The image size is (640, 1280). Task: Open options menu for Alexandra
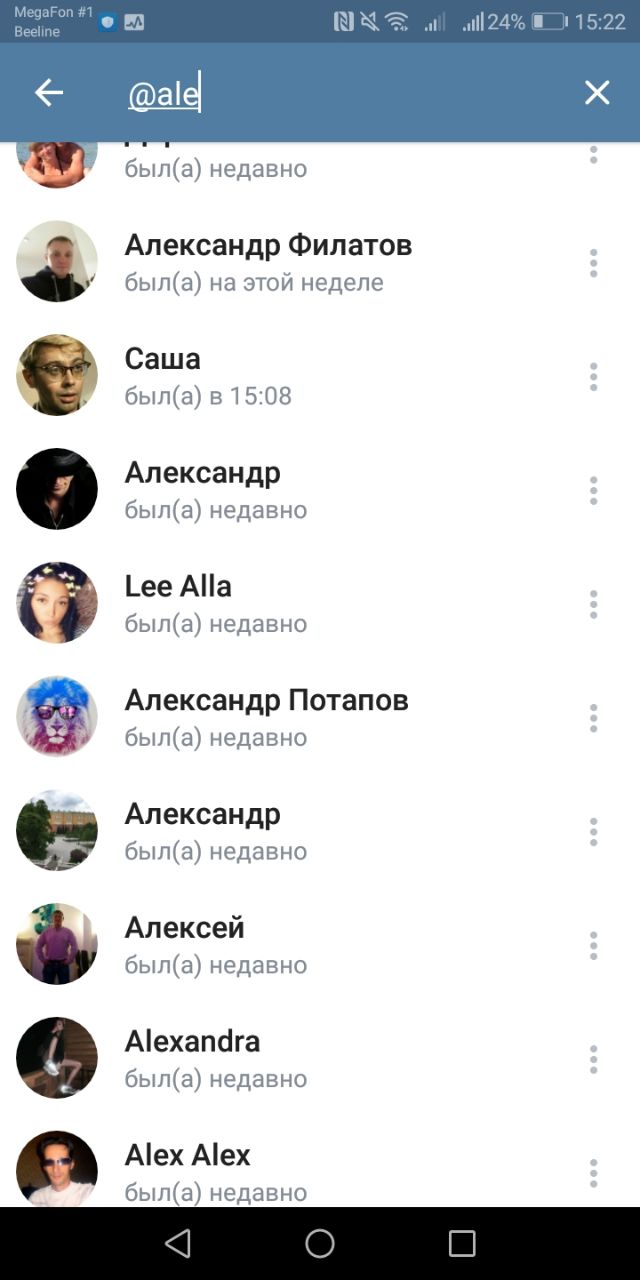tap(593, 1061)
